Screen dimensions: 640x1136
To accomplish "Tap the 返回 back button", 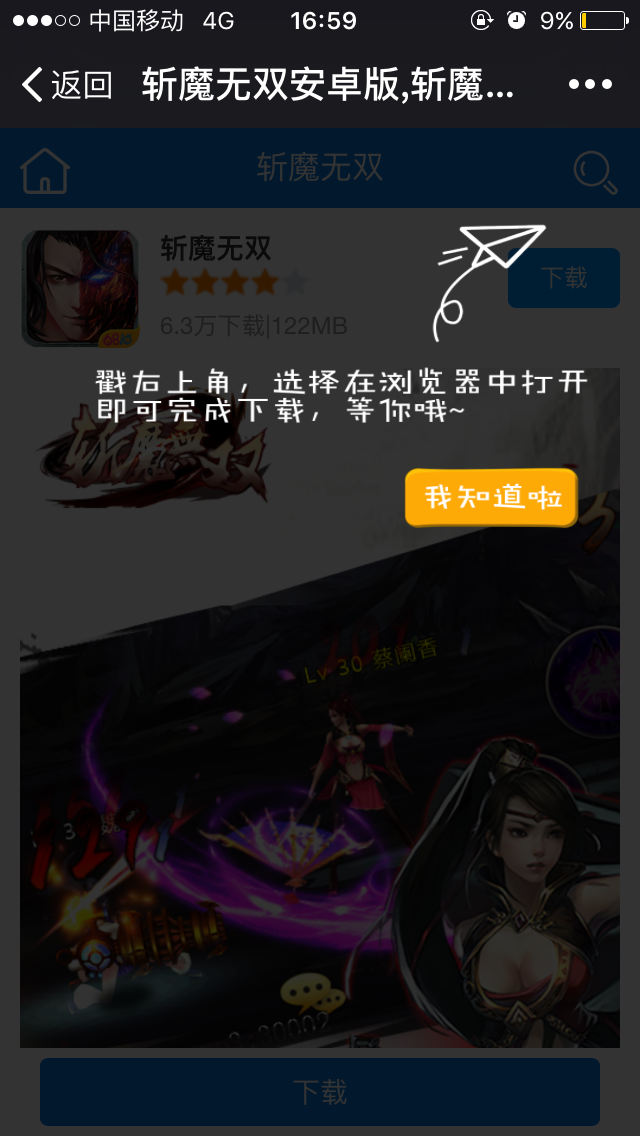I will point(66,85).
